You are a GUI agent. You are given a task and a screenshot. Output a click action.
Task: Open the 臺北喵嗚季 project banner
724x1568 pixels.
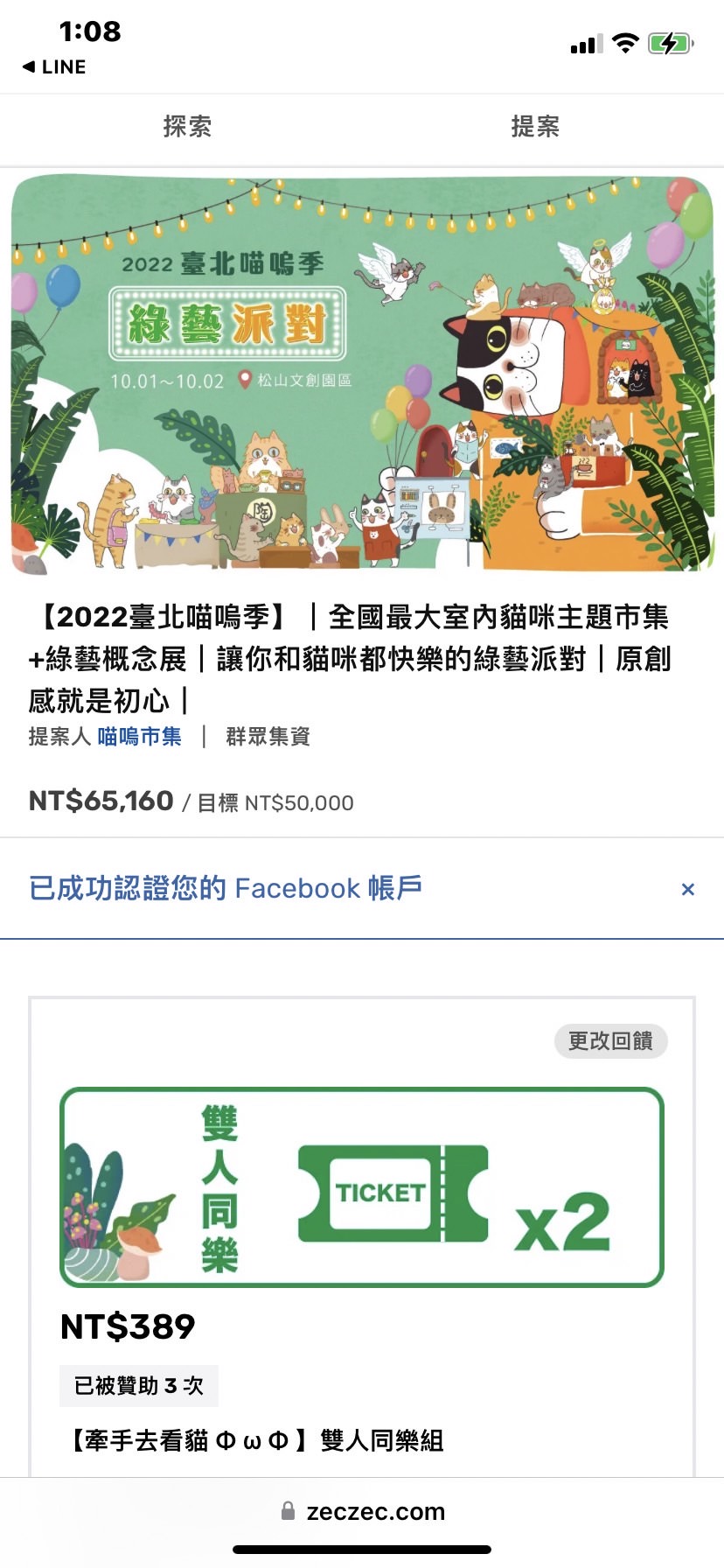tap(362, 374)
